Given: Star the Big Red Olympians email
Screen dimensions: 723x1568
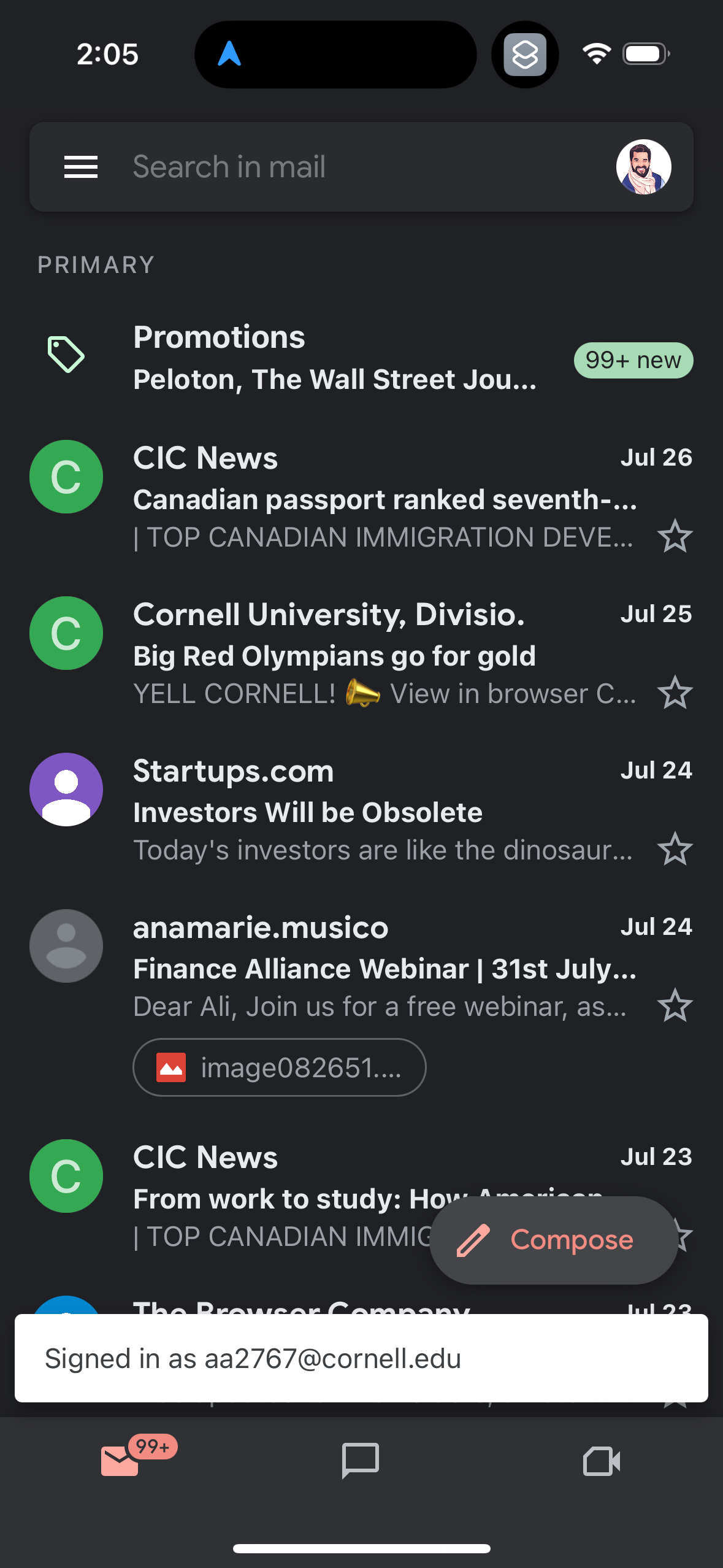Looking at the screenshot, I should coord(675,692).
